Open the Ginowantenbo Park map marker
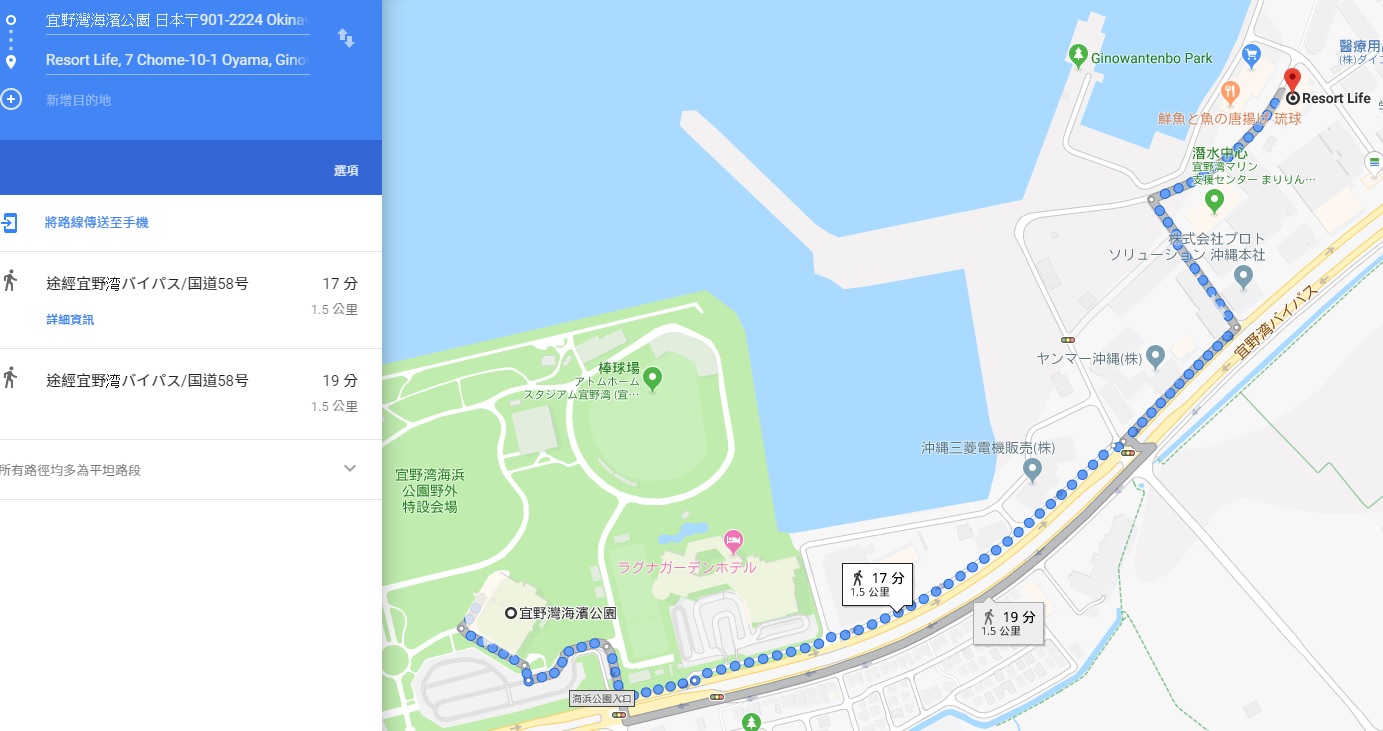 click(x=1078, y=56)
